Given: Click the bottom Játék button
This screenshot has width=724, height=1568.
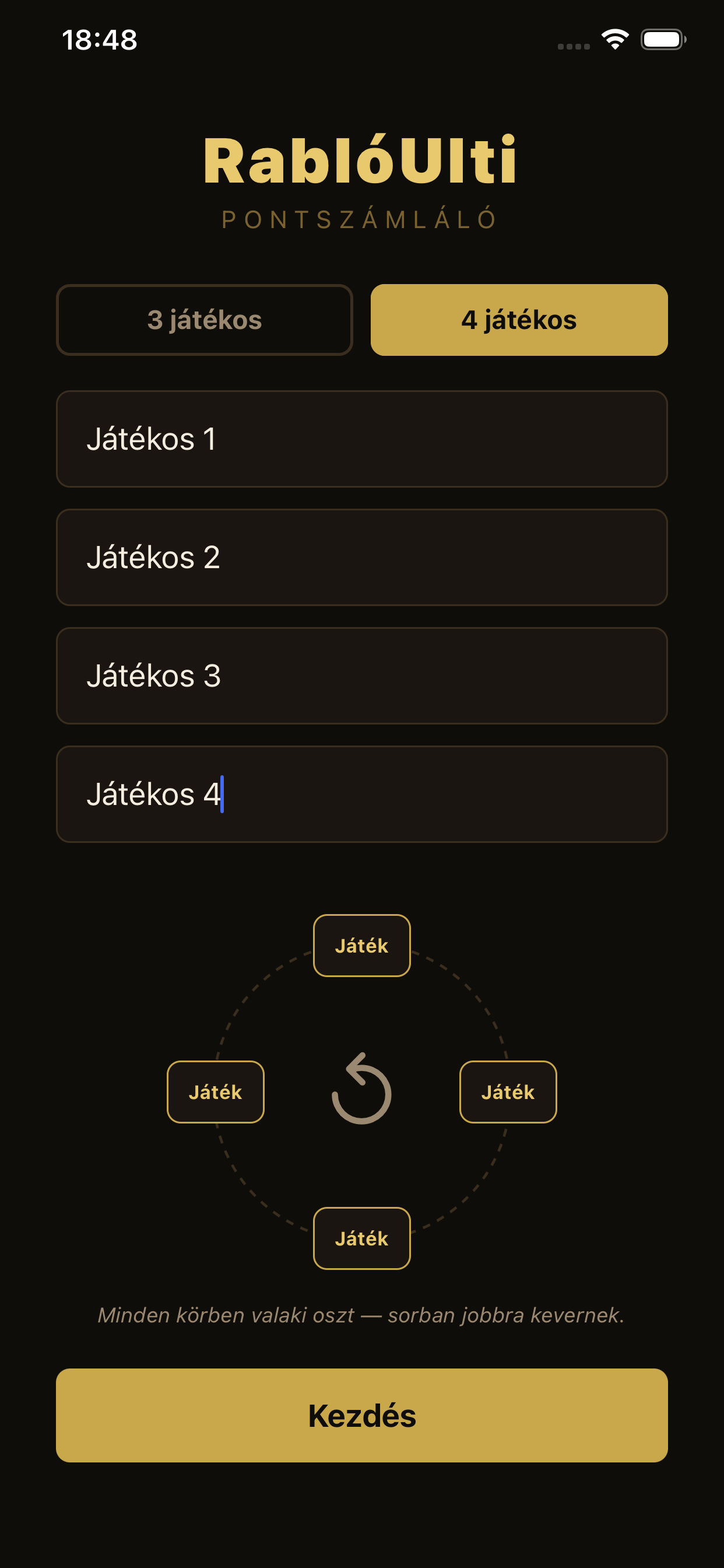Looking at the screenshot, I should pyautogui.click(x=361, y=1237).
